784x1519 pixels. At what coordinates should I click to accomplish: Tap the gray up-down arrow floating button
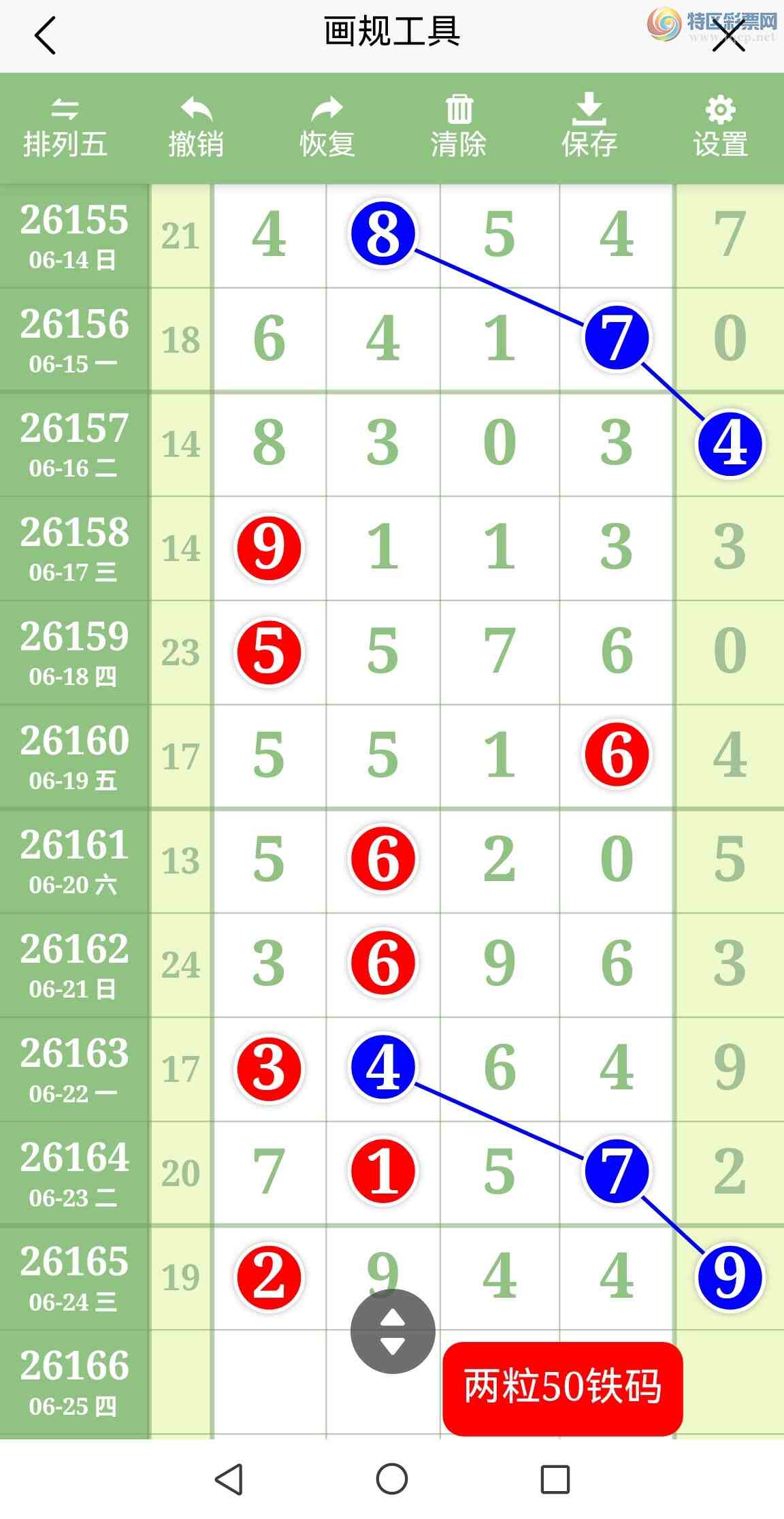[393, 1331]
